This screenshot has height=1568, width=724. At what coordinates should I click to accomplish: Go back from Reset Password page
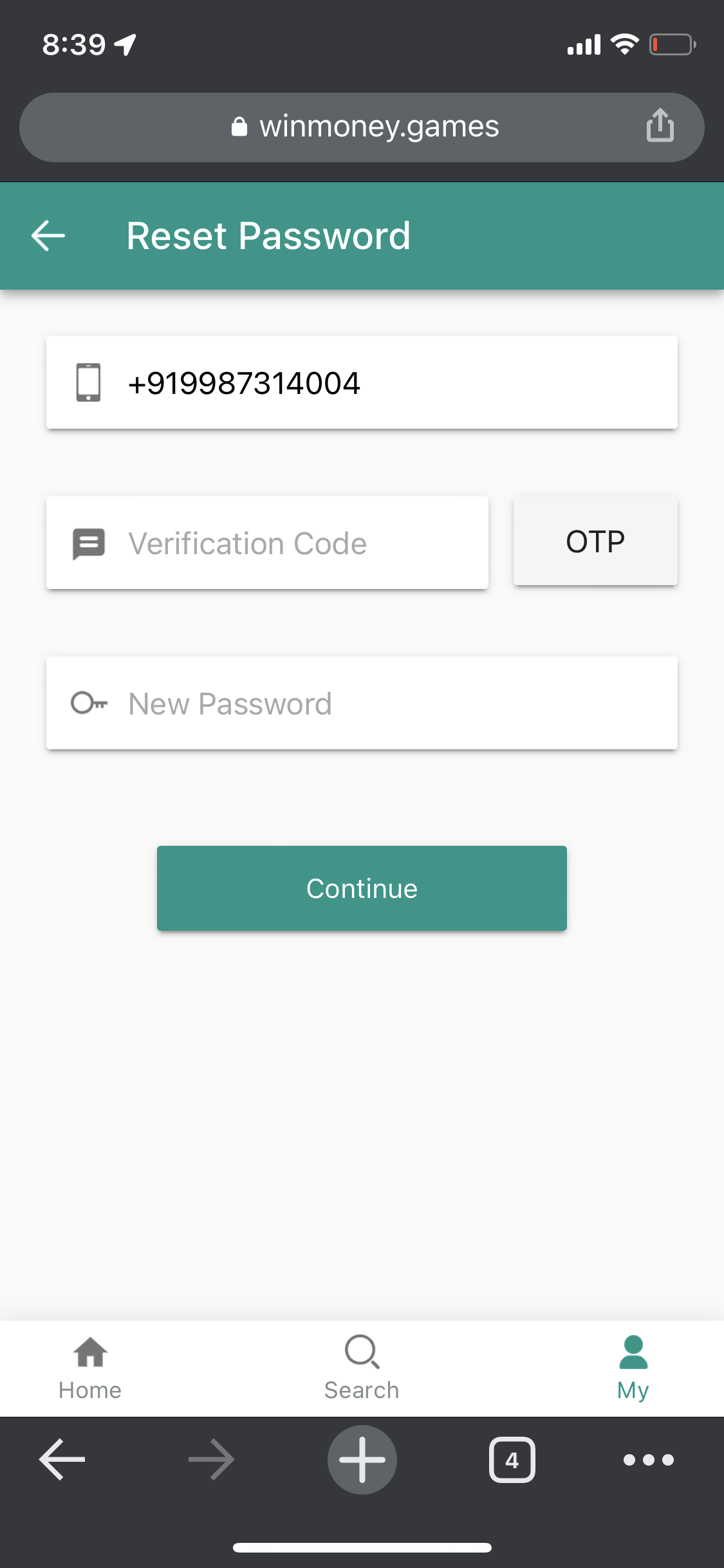tap(48, 236)
